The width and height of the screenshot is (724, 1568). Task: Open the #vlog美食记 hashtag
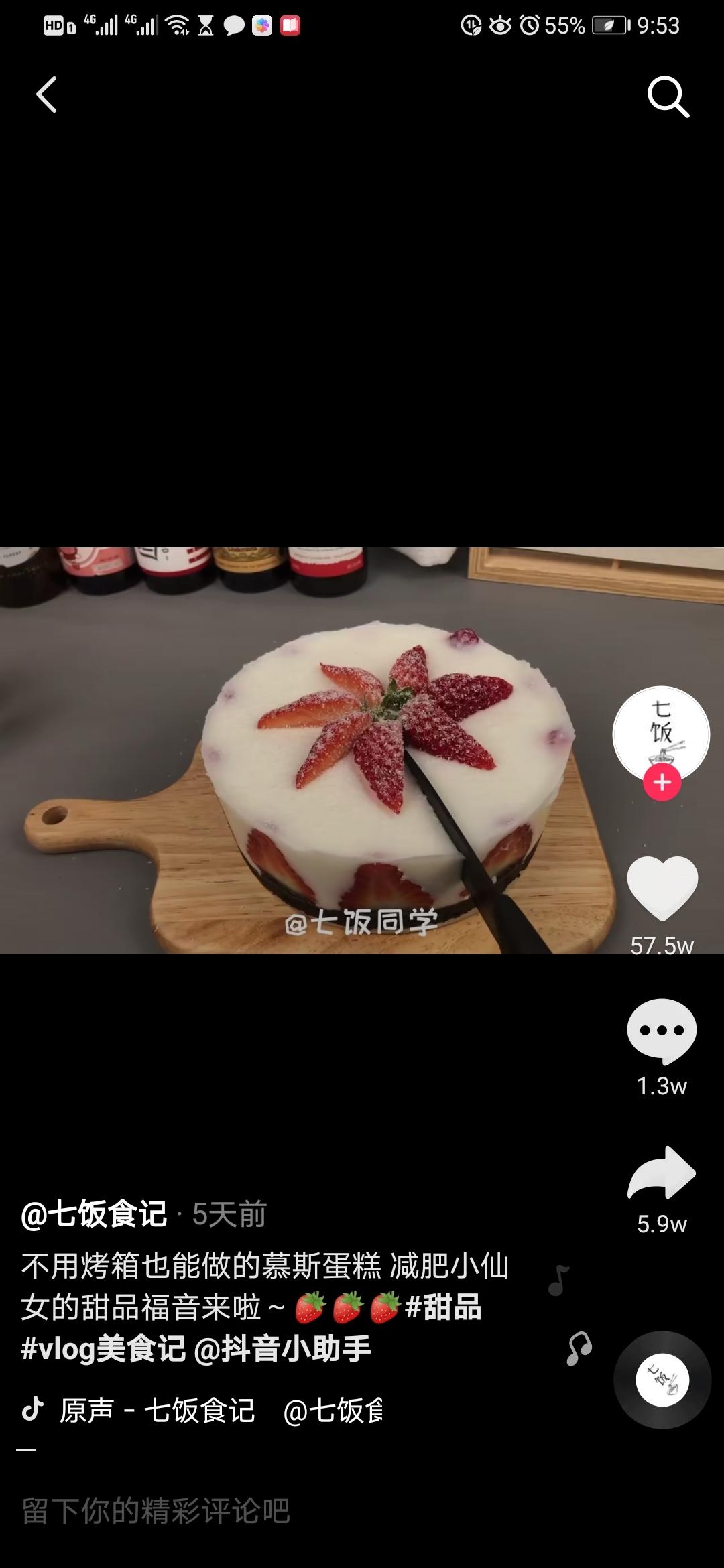pyautogui.click(x=103, y=1348)
